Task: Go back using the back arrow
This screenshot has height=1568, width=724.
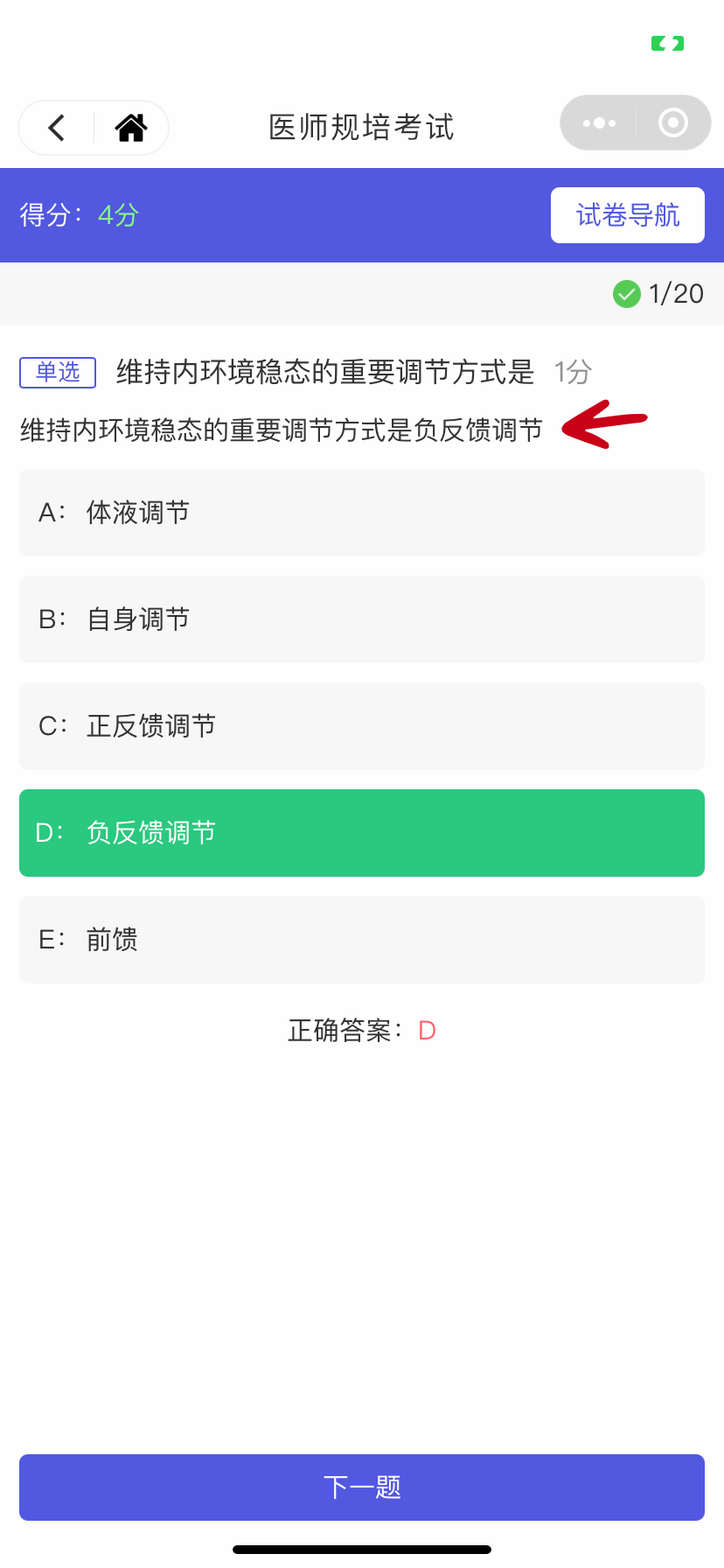Action: click(x=57, y=128)
